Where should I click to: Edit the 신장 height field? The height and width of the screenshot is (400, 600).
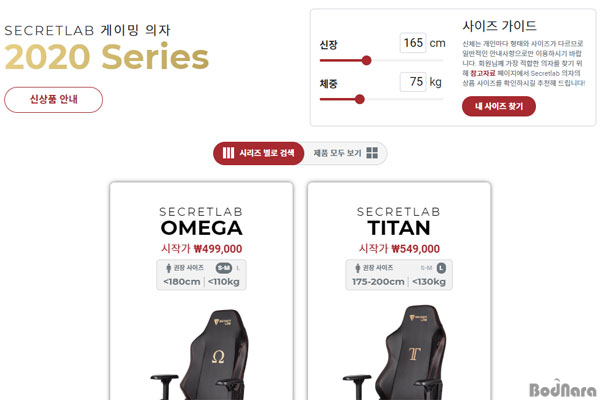[412, 43]
